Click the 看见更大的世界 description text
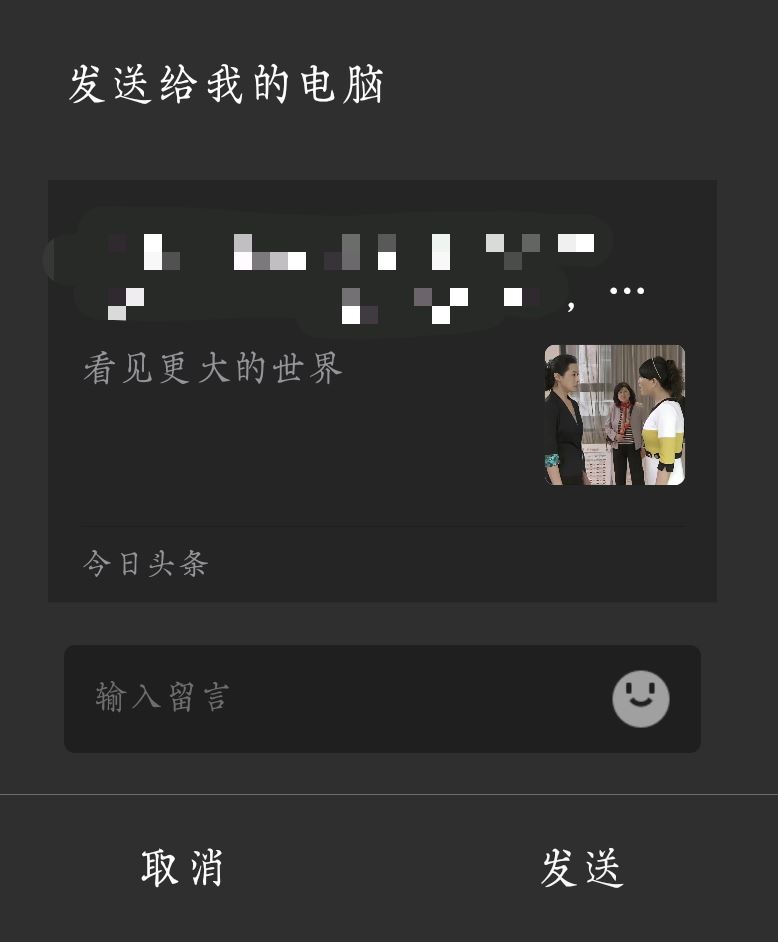Viewport: 778px width, 942px height. click(211, 368)
